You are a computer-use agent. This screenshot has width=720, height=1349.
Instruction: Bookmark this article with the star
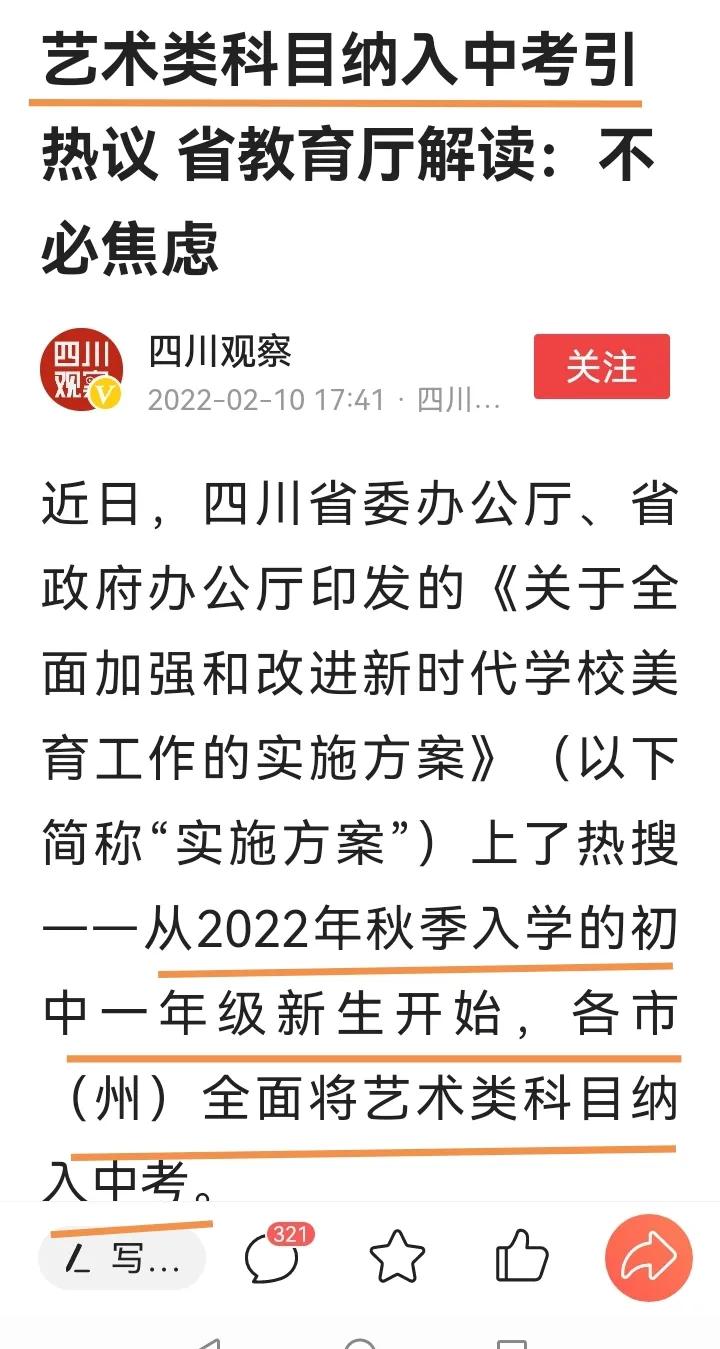[397, 1258]
